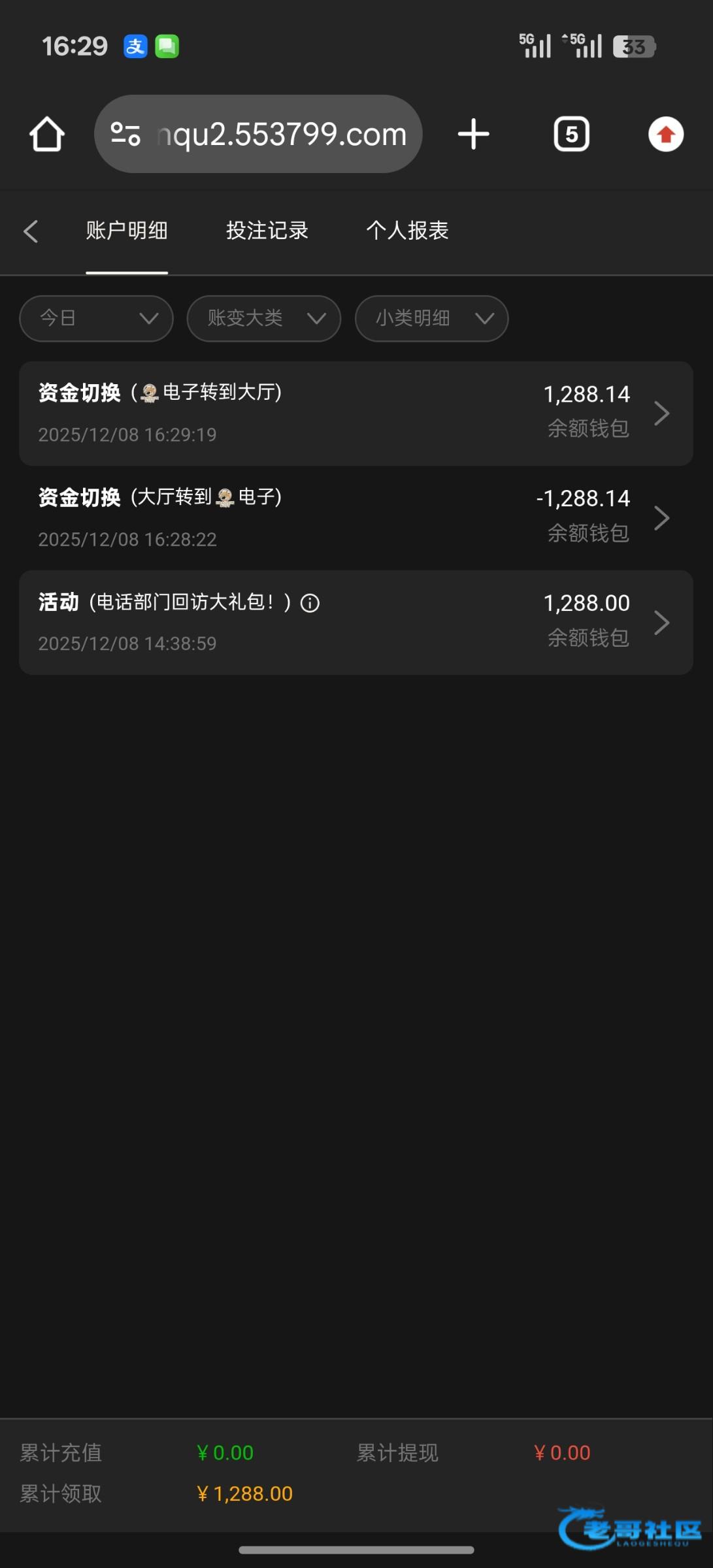Switch to the 投注记录 tab
713x1568 pixels.
pyautogui.click(x=267, y=231)
